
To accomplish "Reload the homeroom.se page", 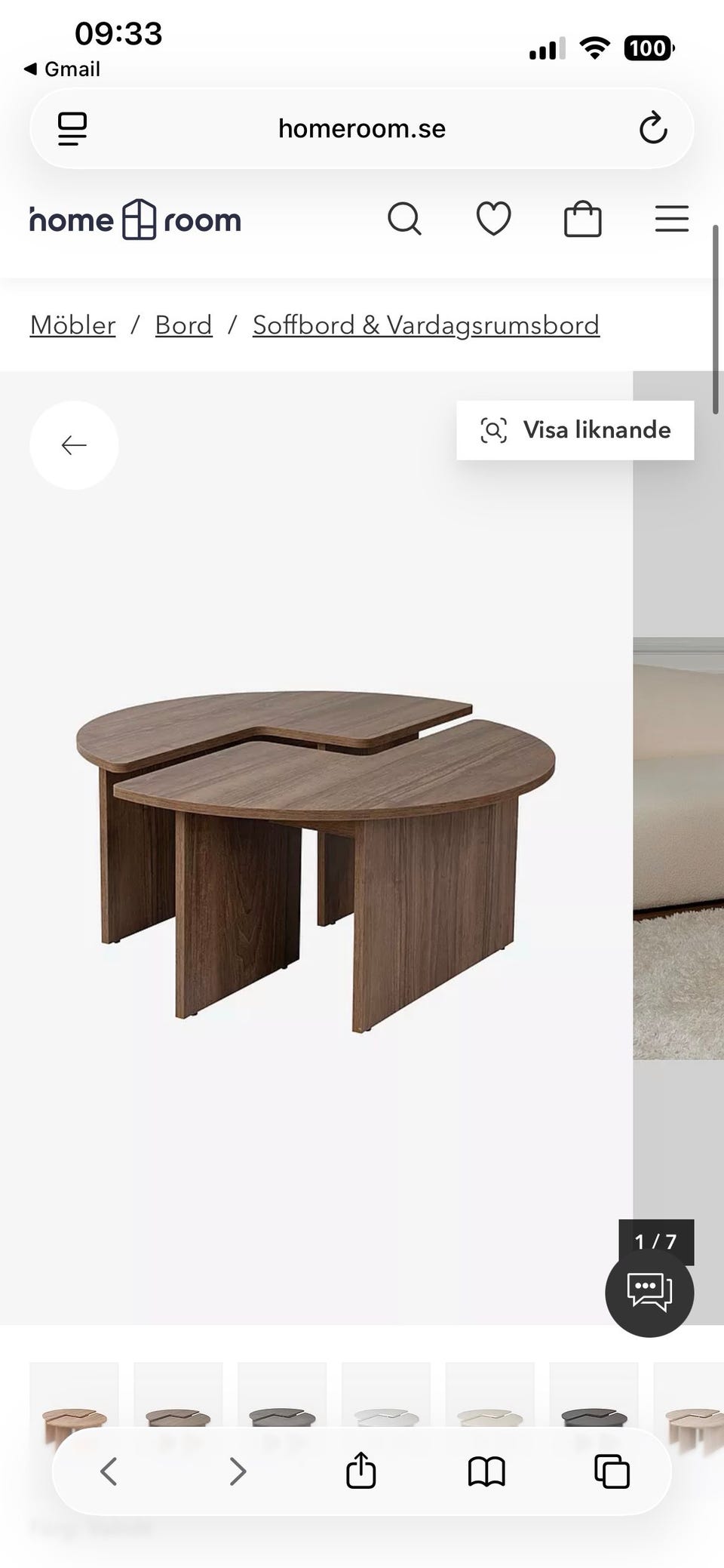I will point(653,128).
